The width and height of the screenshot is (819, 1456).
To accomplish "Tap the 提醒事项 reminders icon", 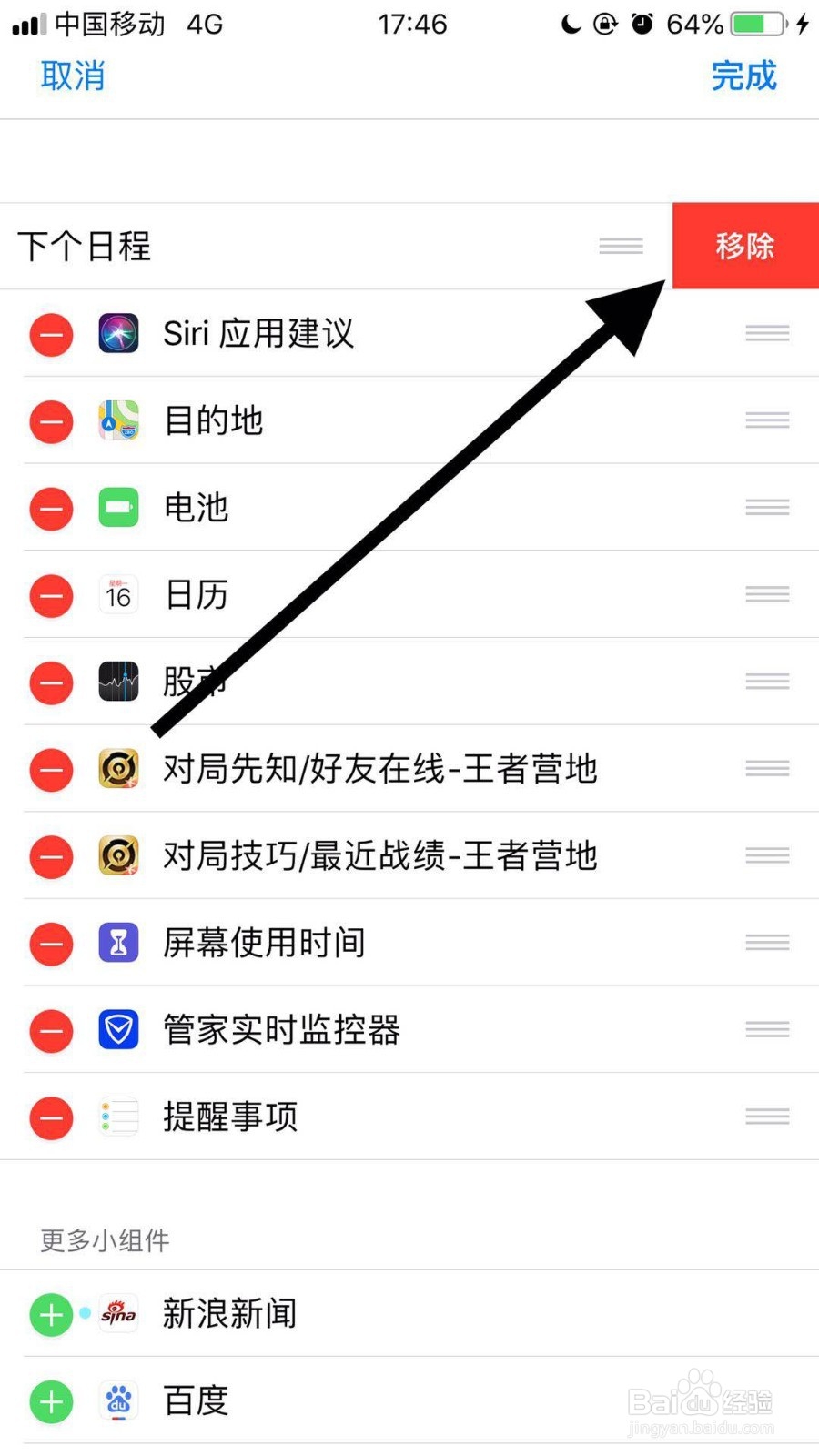I will click(117, 1117).
